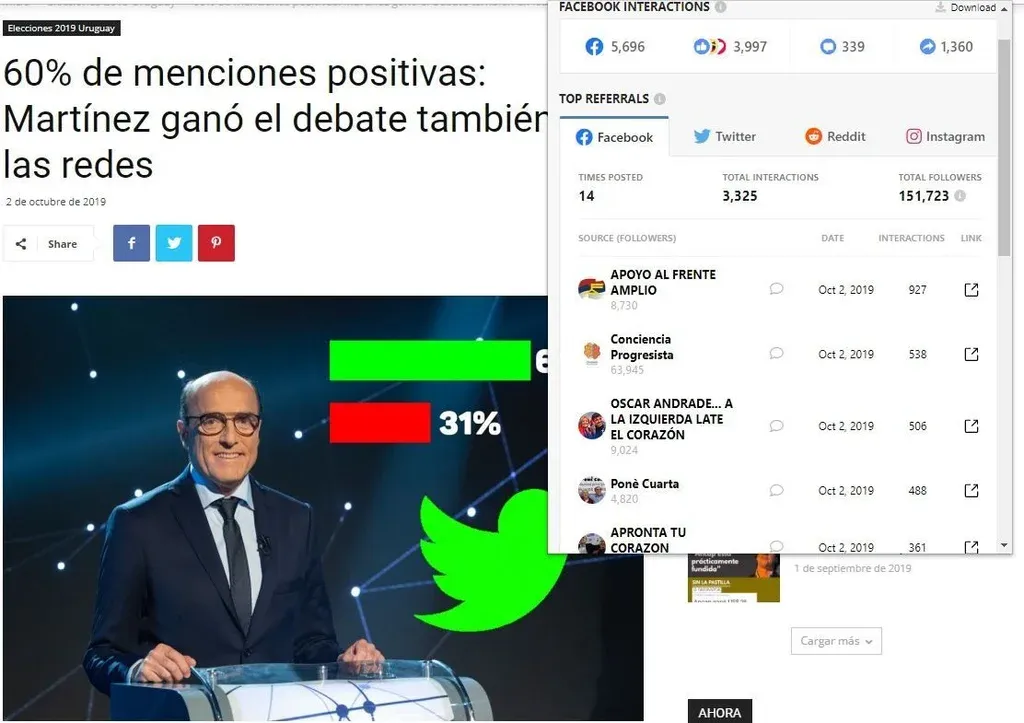Share article on Facebook
Screen dimensions: 1024x723
(131, 243)
